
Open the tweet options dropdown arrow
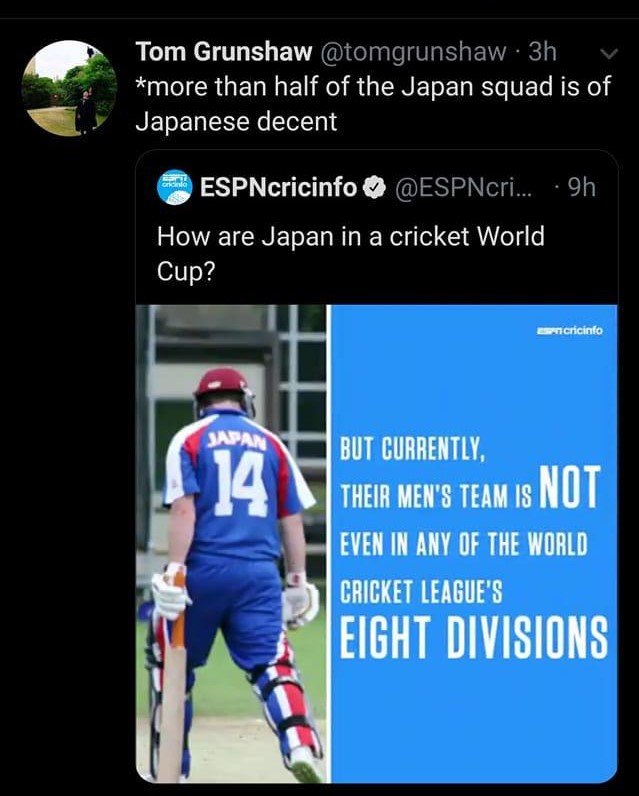click(x=606, y=52)
